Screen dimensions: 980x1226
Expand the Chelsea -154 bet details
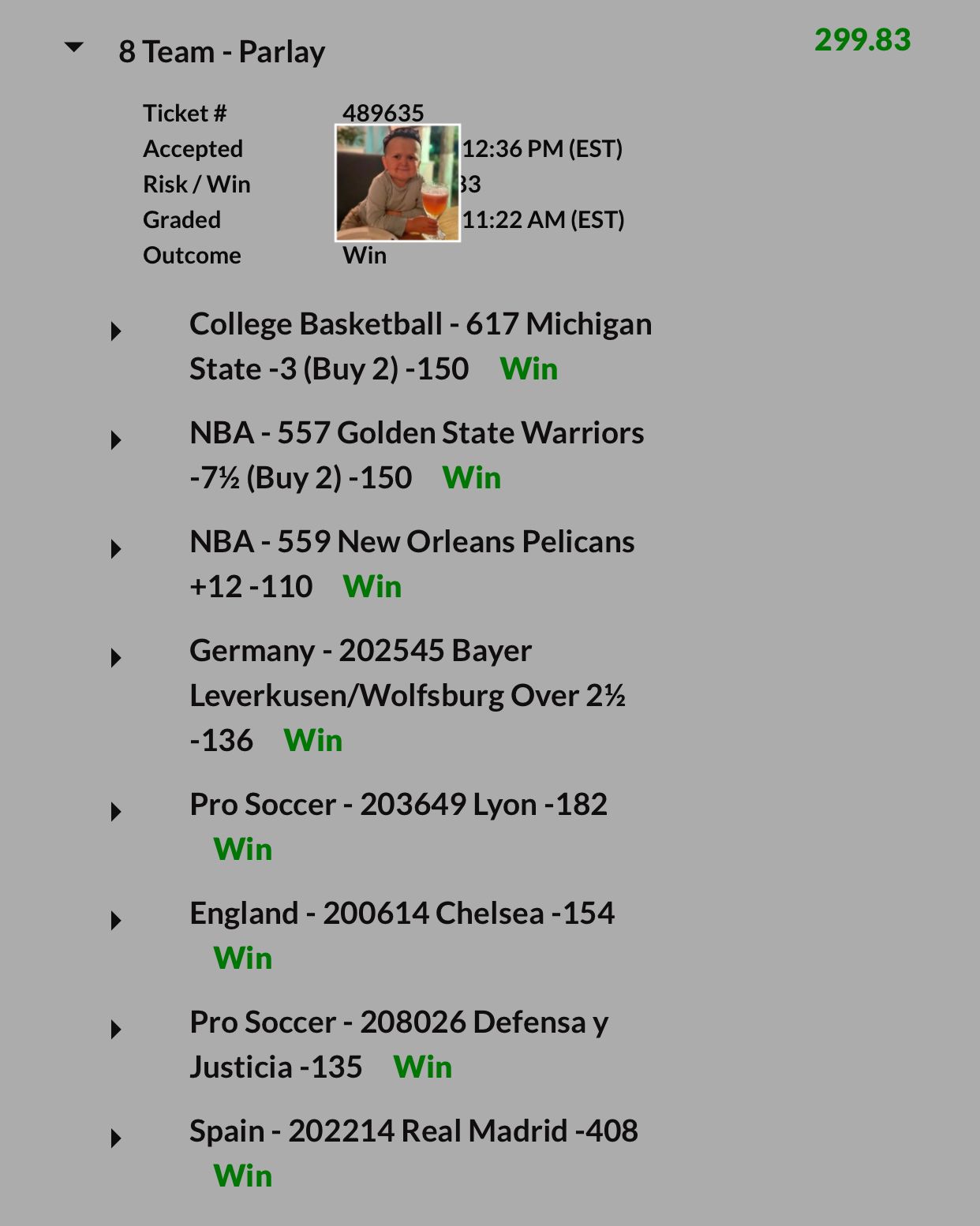click(116, 920)
